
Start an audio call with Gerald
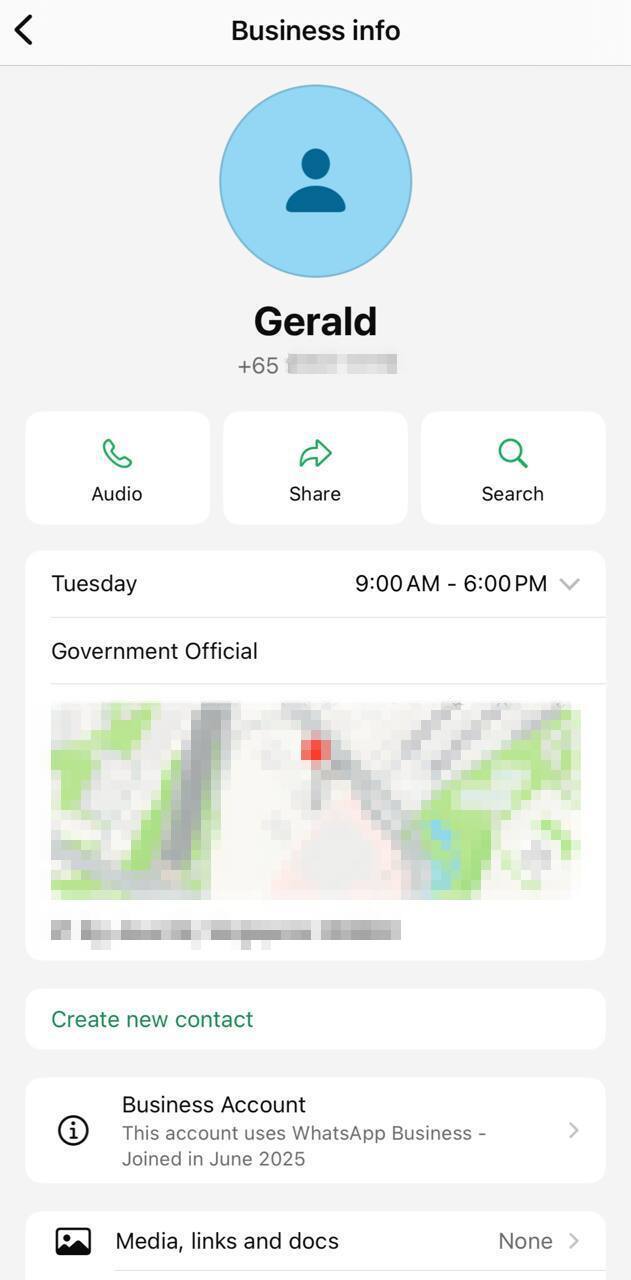(x=117, y=468)
